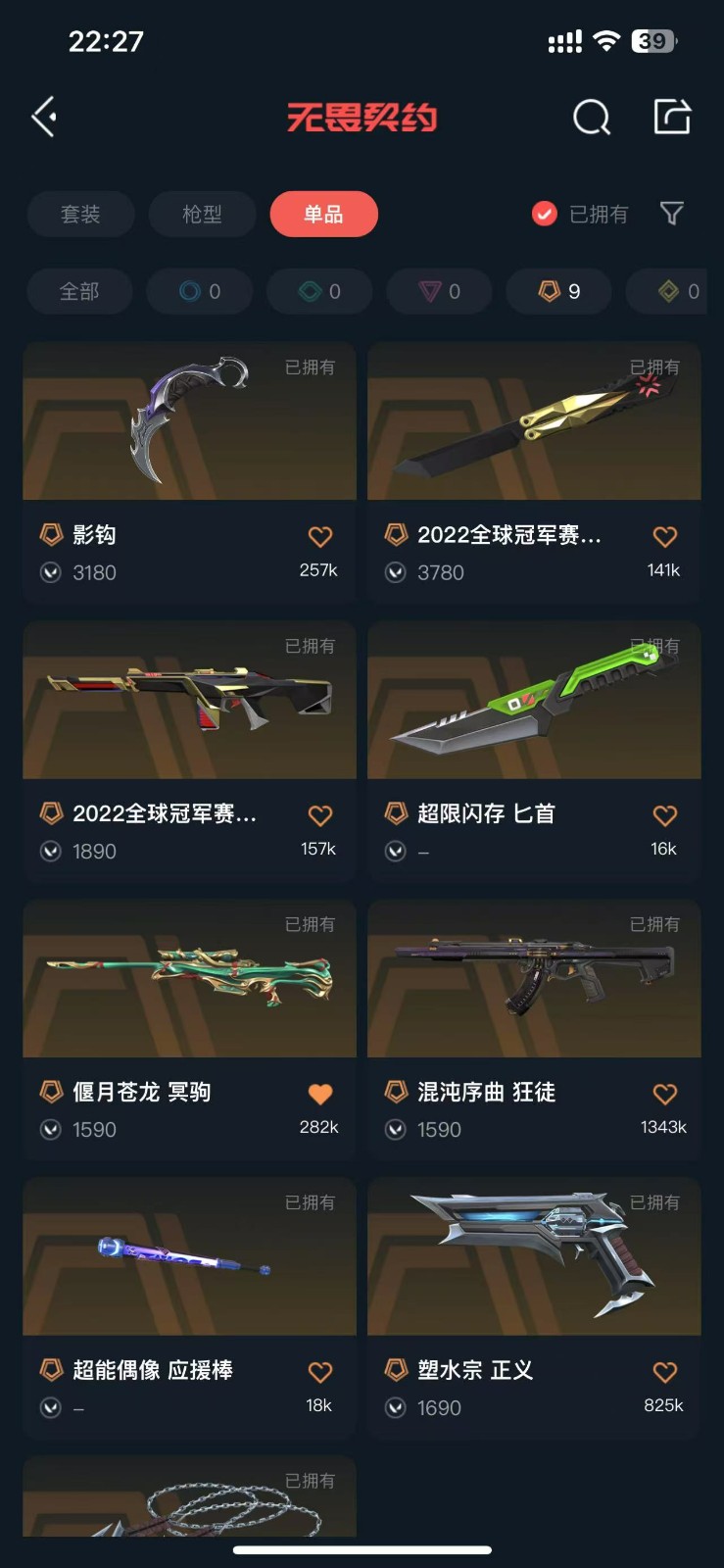This screenshot has height=1568, width=724.
Task: Unlike the 偃月苍龙 冥驹 skin
Action: coord(320,1094)
